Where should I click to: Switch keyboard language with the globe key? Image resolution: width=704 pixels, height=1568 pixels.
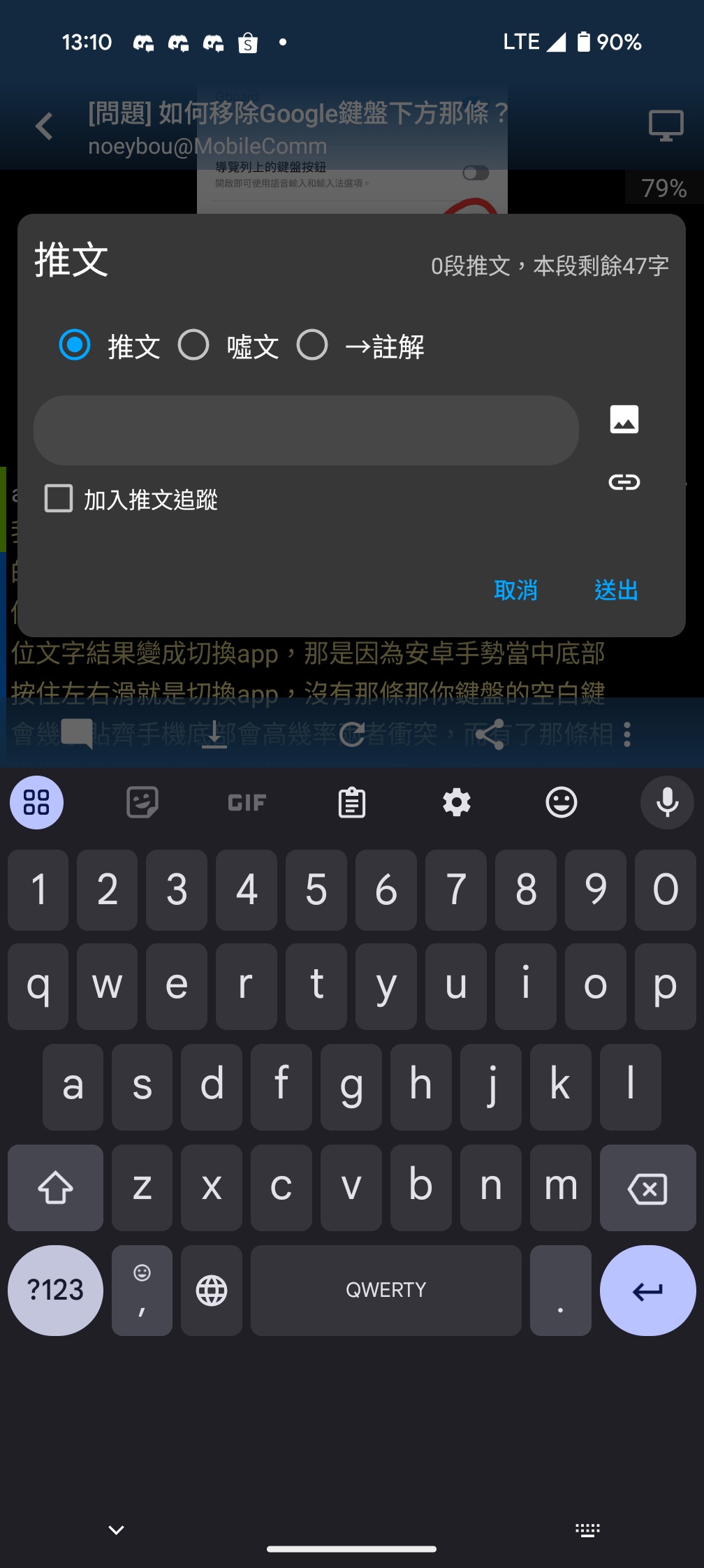212,1291
